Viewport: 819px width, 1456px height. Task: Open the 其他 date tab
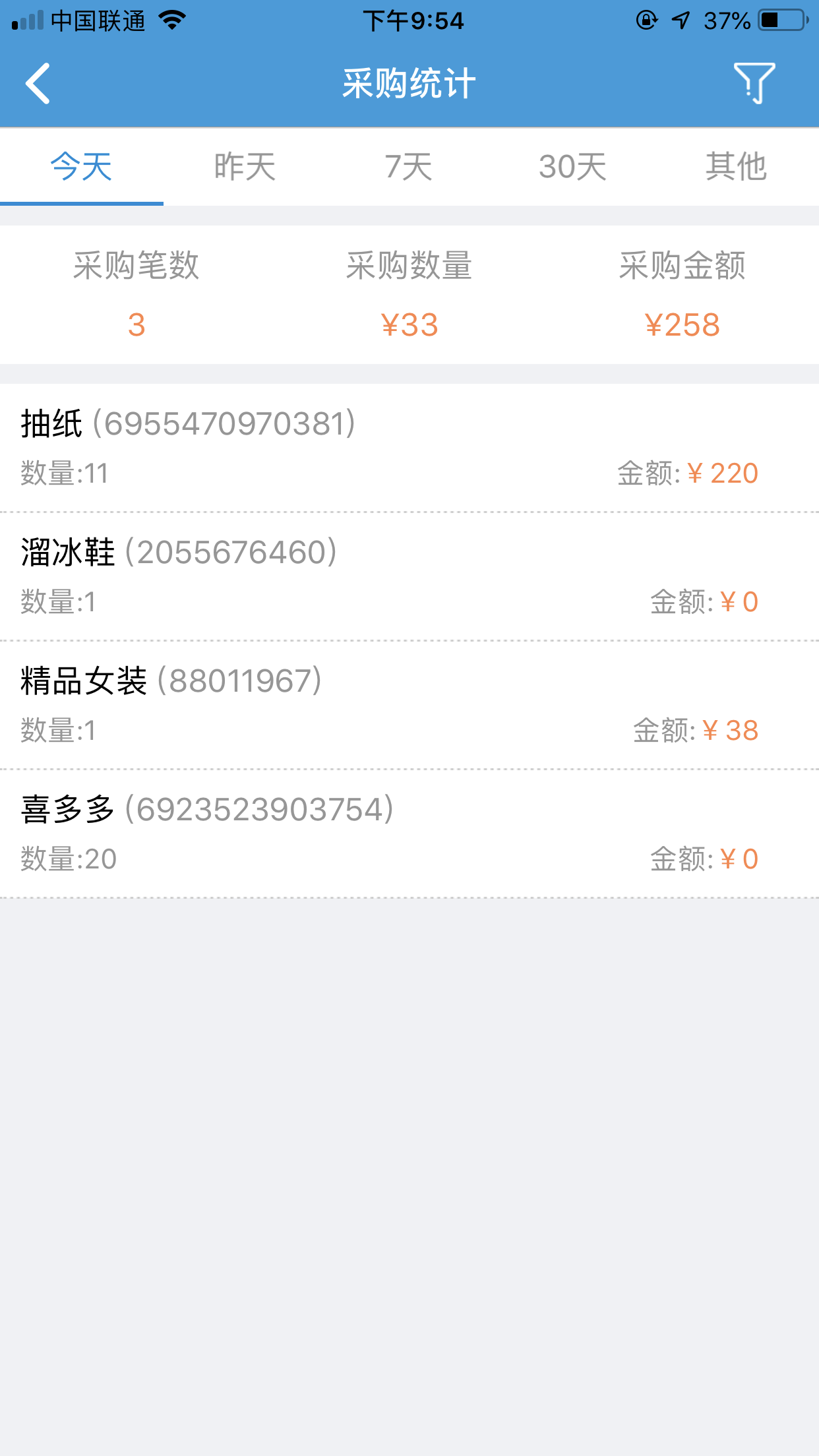[737, 166]
